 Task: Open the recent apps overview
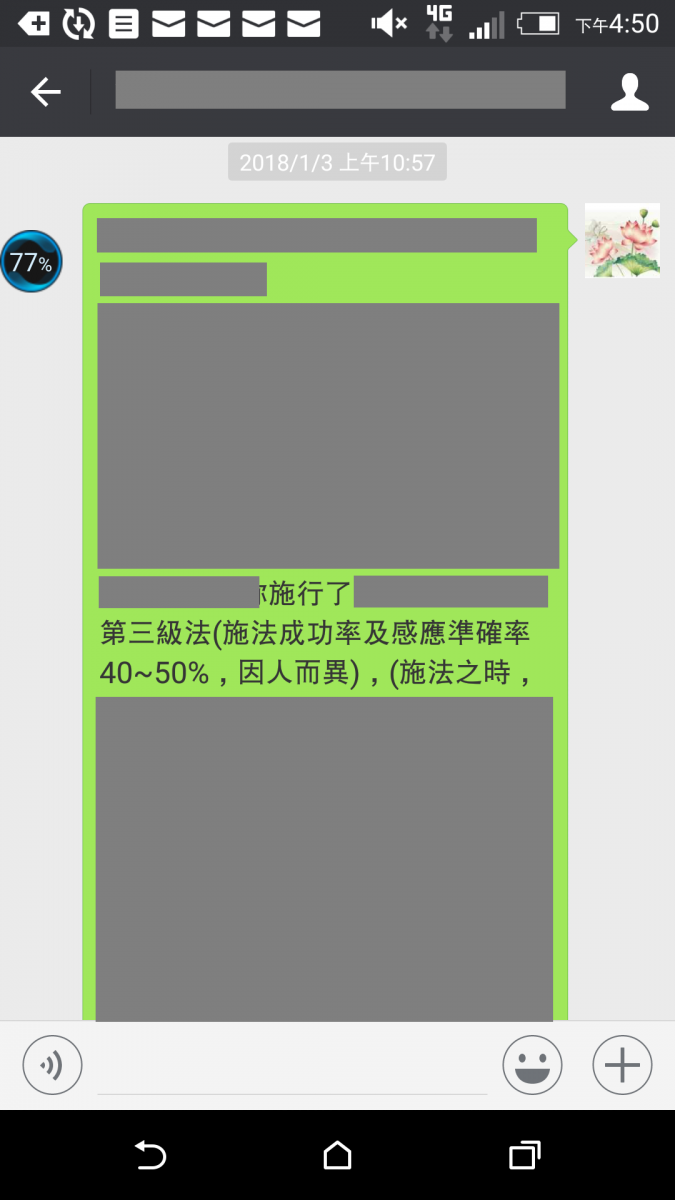tap(524, 1156)
